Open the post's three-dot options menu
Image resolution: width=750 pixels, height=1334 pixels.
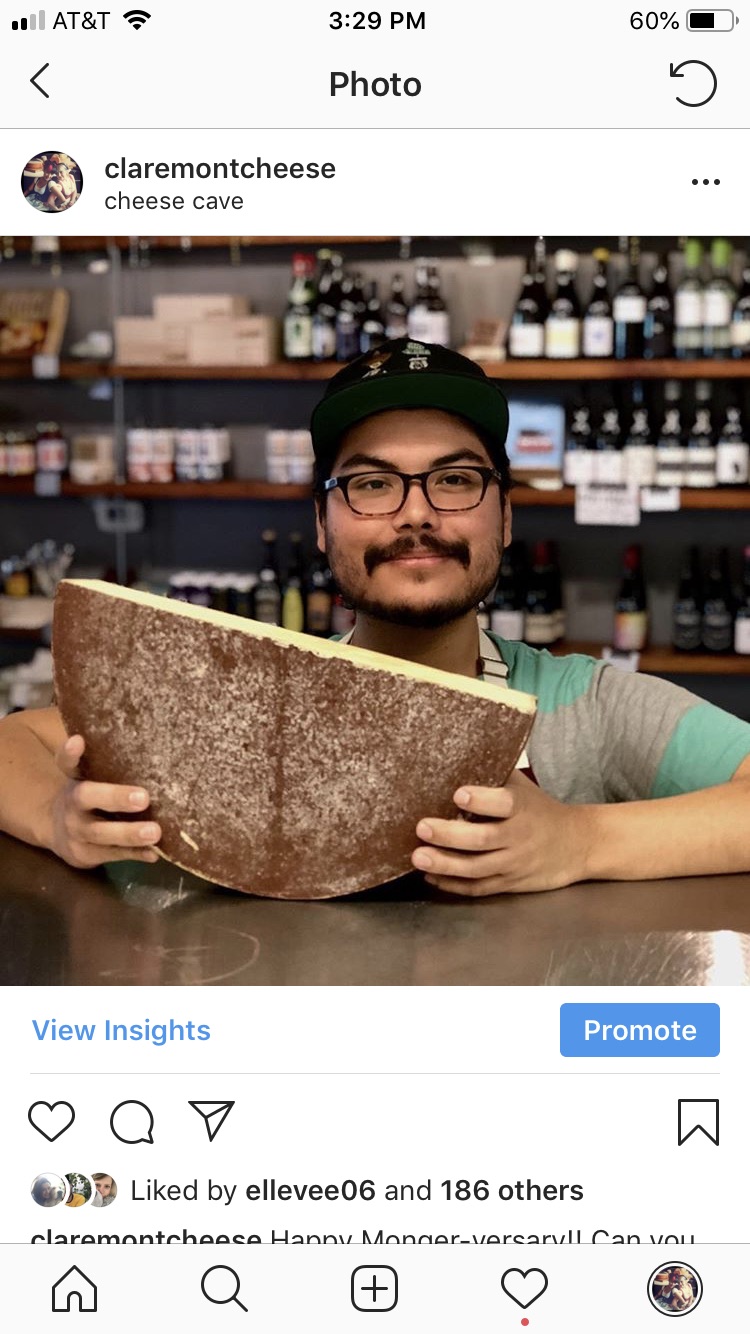click(x=705, y=182)
